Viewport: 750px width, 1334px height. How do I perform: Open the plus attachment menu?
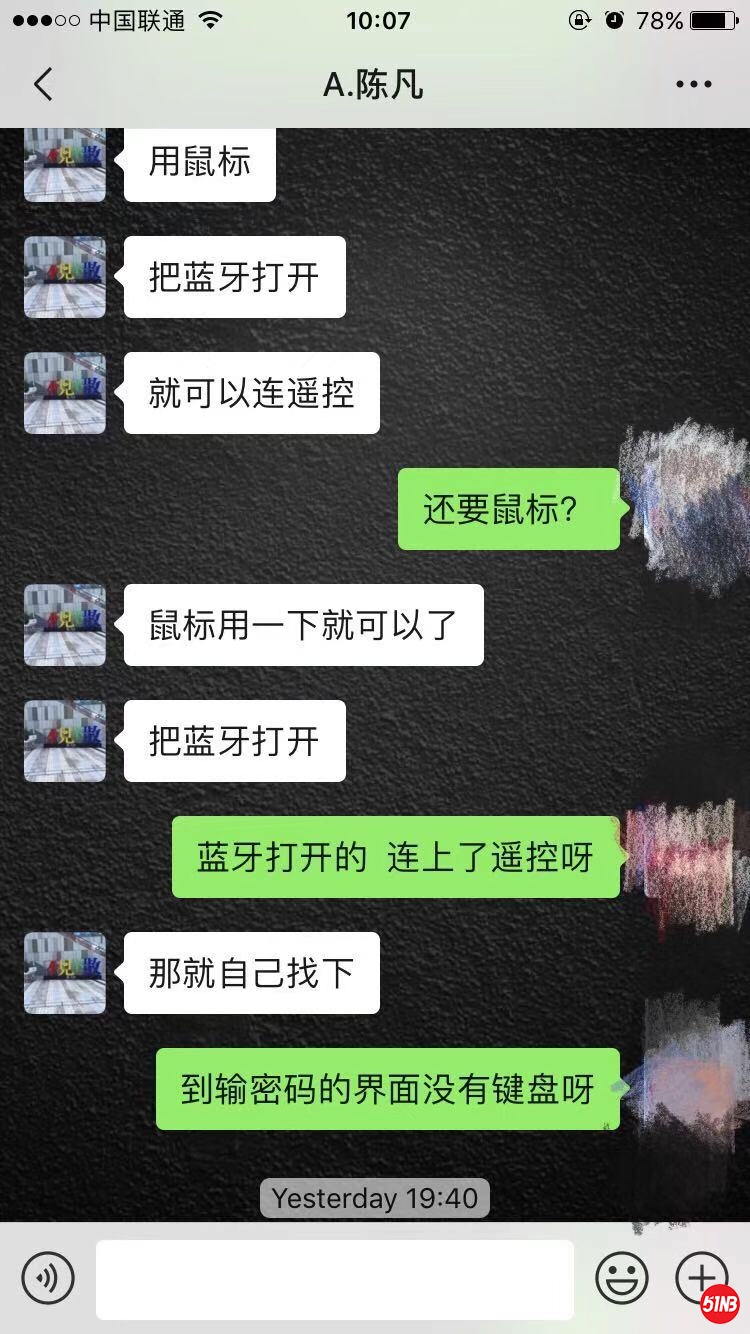[x=699, y=1277]
